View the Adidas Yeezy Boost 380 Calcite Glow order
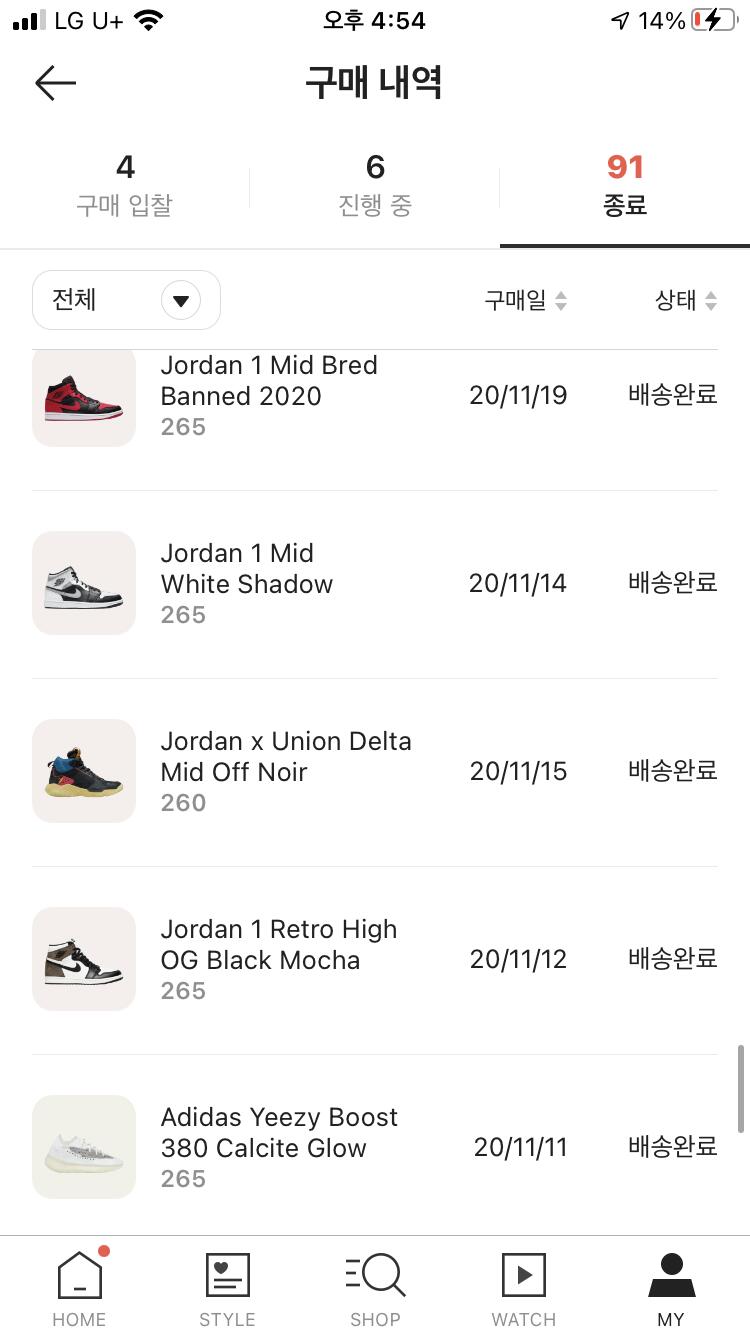 tap(279, 1147)
